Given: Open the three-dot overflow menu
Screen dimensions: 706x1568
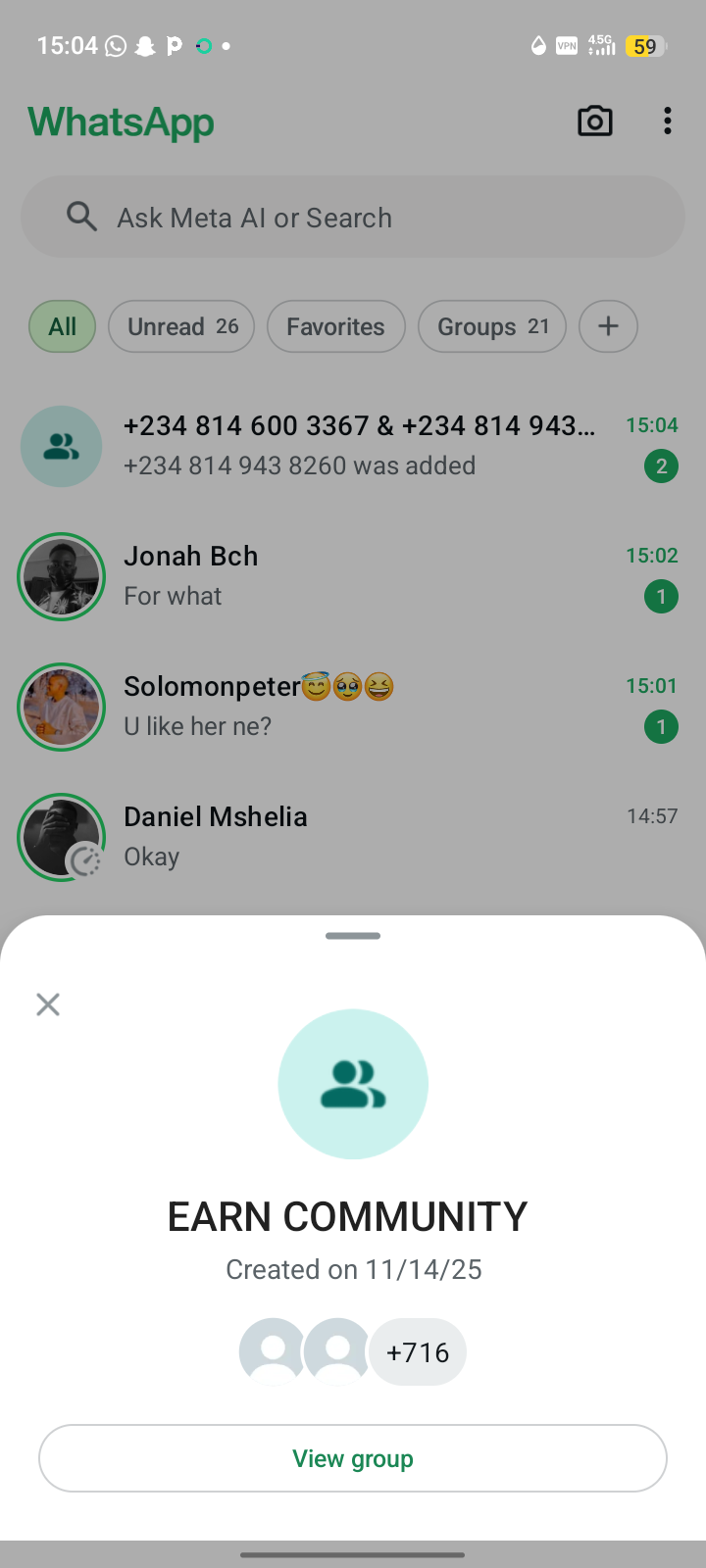Looking at the screenshot, I should pyautogui.click(x=668, y=122).
